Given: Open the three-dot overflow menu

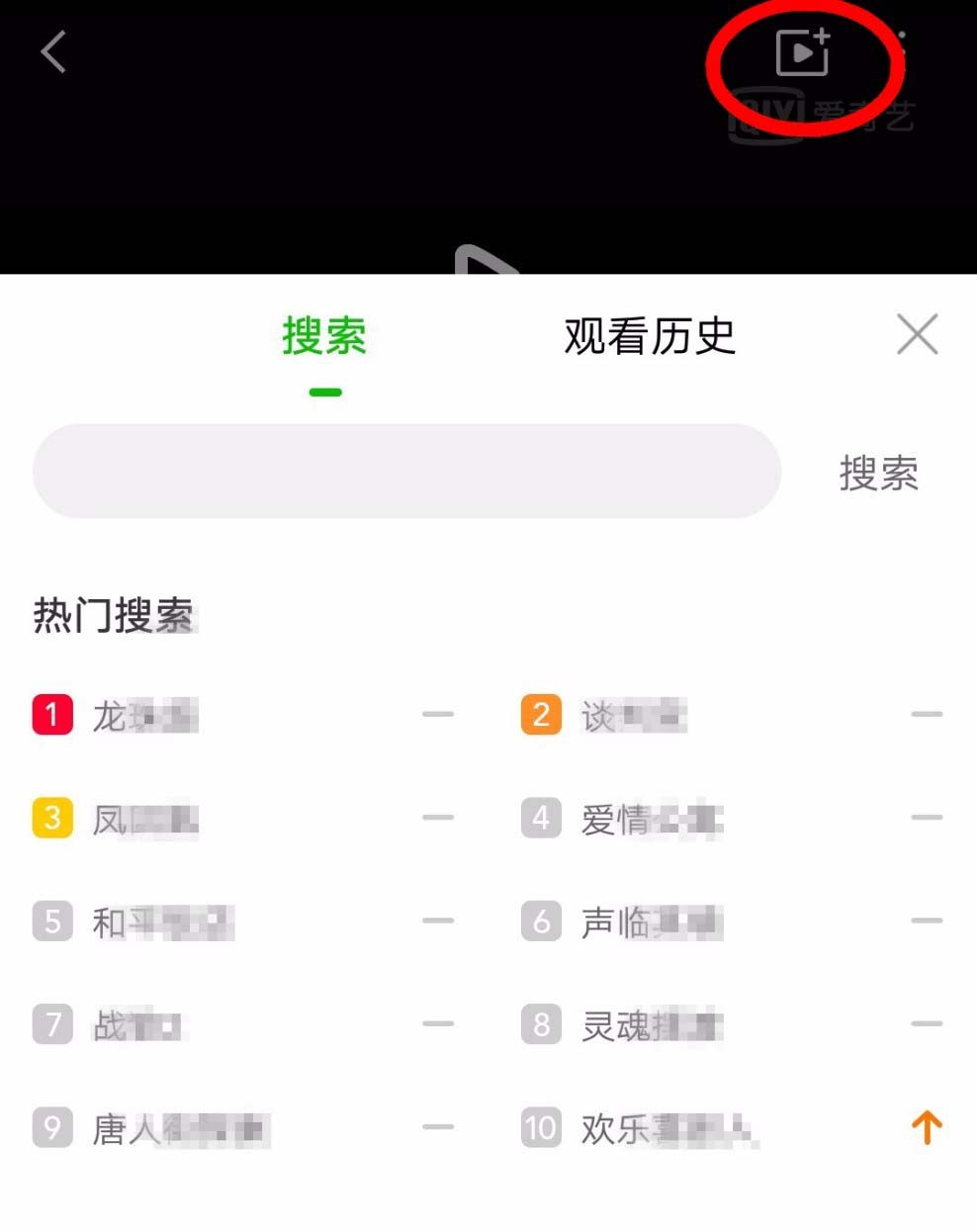Looking at the screenshot, I should click(902, 49).
